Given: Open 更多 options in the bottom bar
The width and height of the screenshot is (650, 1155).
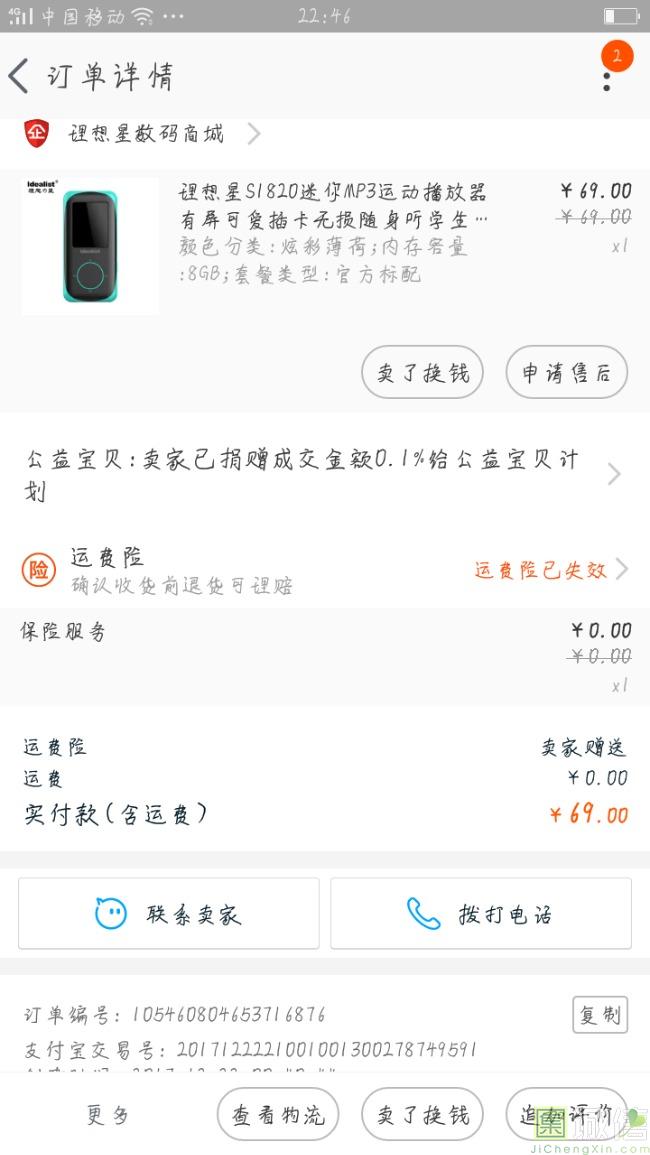Looking at the screenshot, I should coord(107,1115).
